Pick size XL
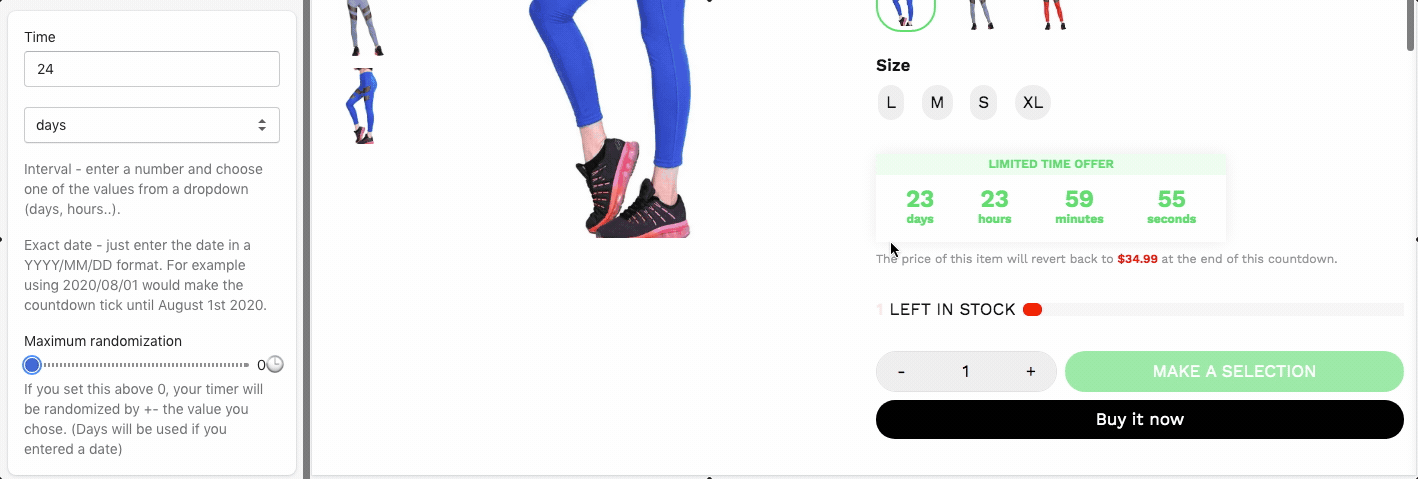 [1032, 102]
